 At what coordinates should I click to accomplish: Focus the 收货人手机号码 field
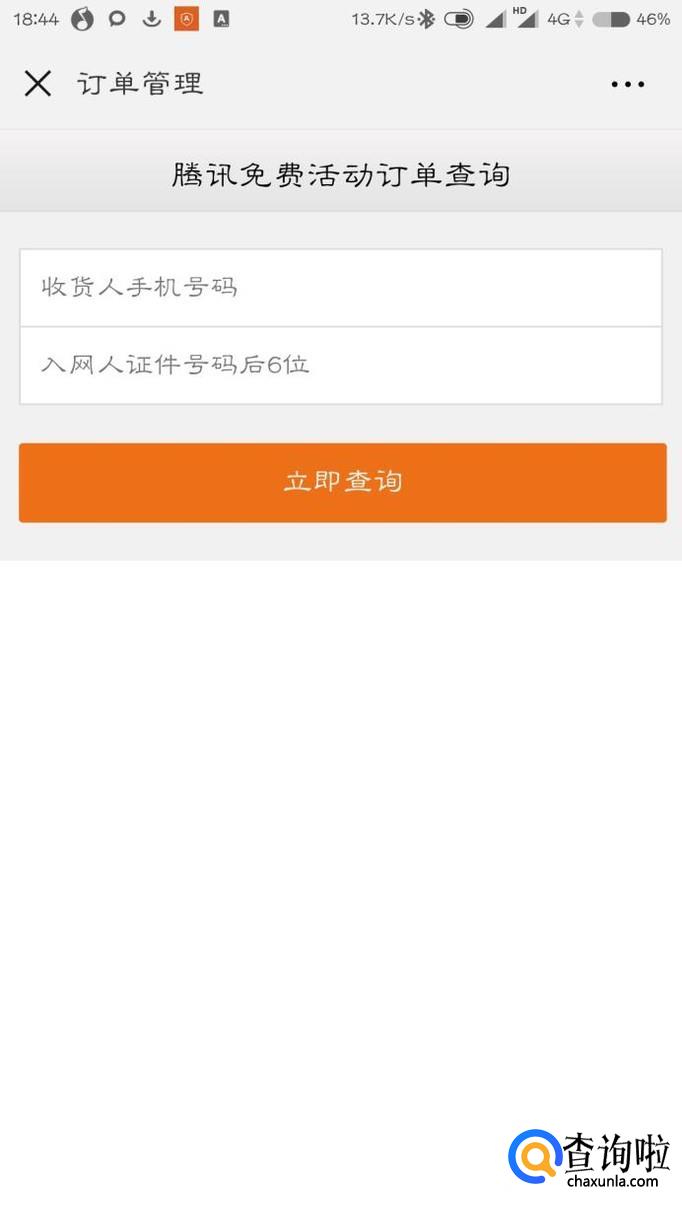point(340,288)
